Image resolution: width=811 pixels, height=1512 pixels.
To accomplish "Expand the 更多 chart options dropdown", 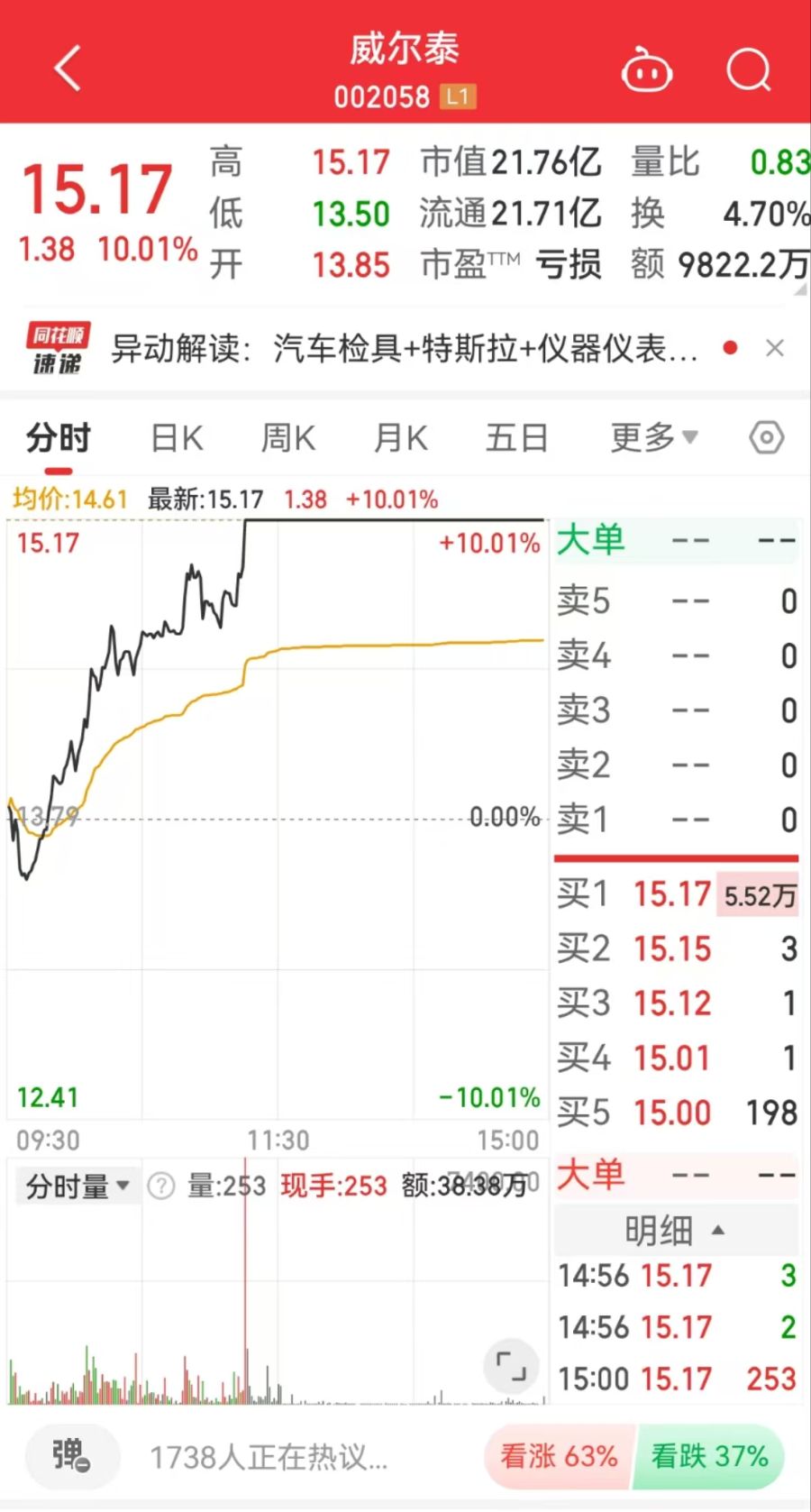I will click(x=654, y=438).
